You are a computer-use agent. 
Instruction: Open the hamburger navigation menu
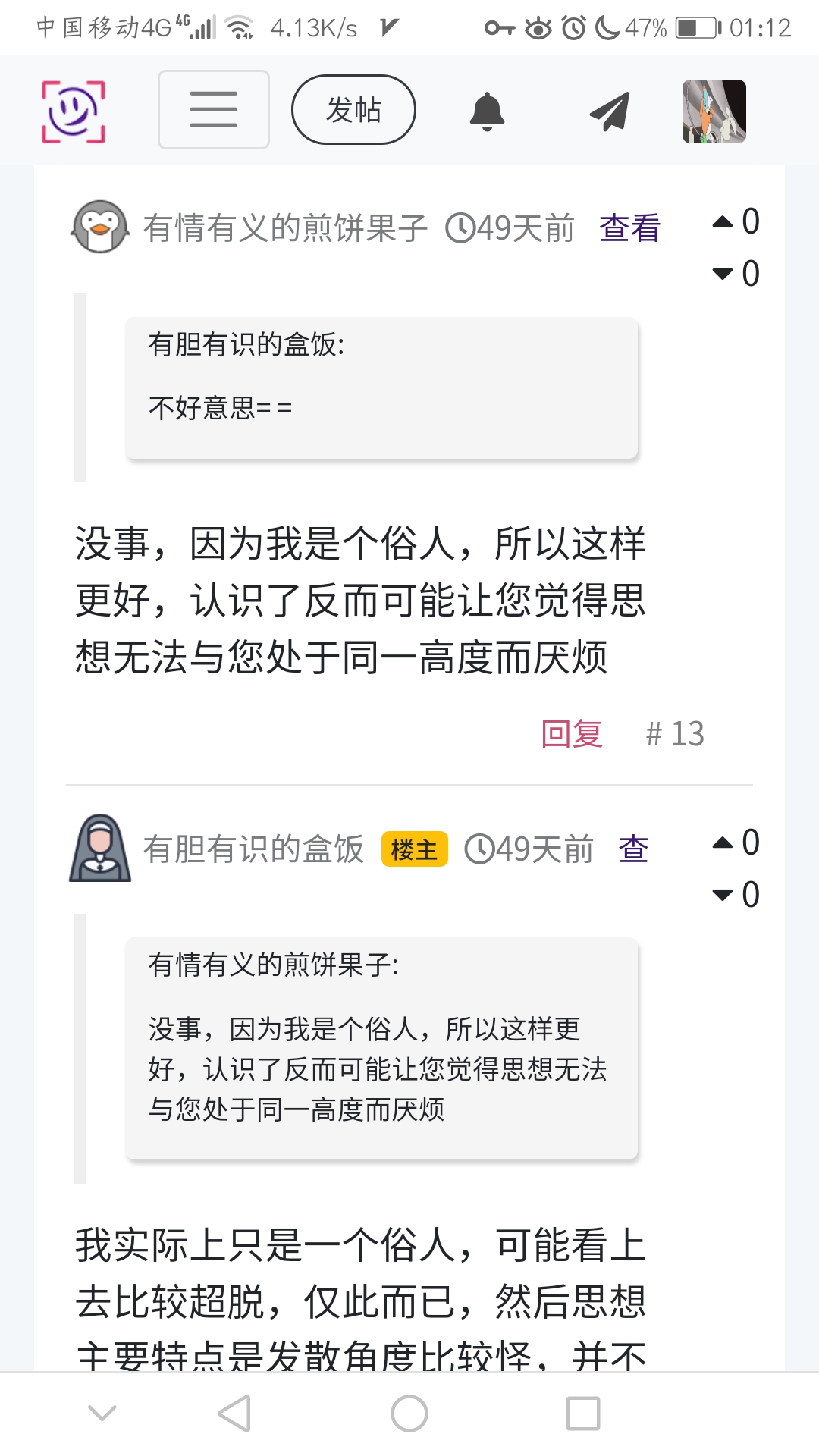[x=213, y=109]
